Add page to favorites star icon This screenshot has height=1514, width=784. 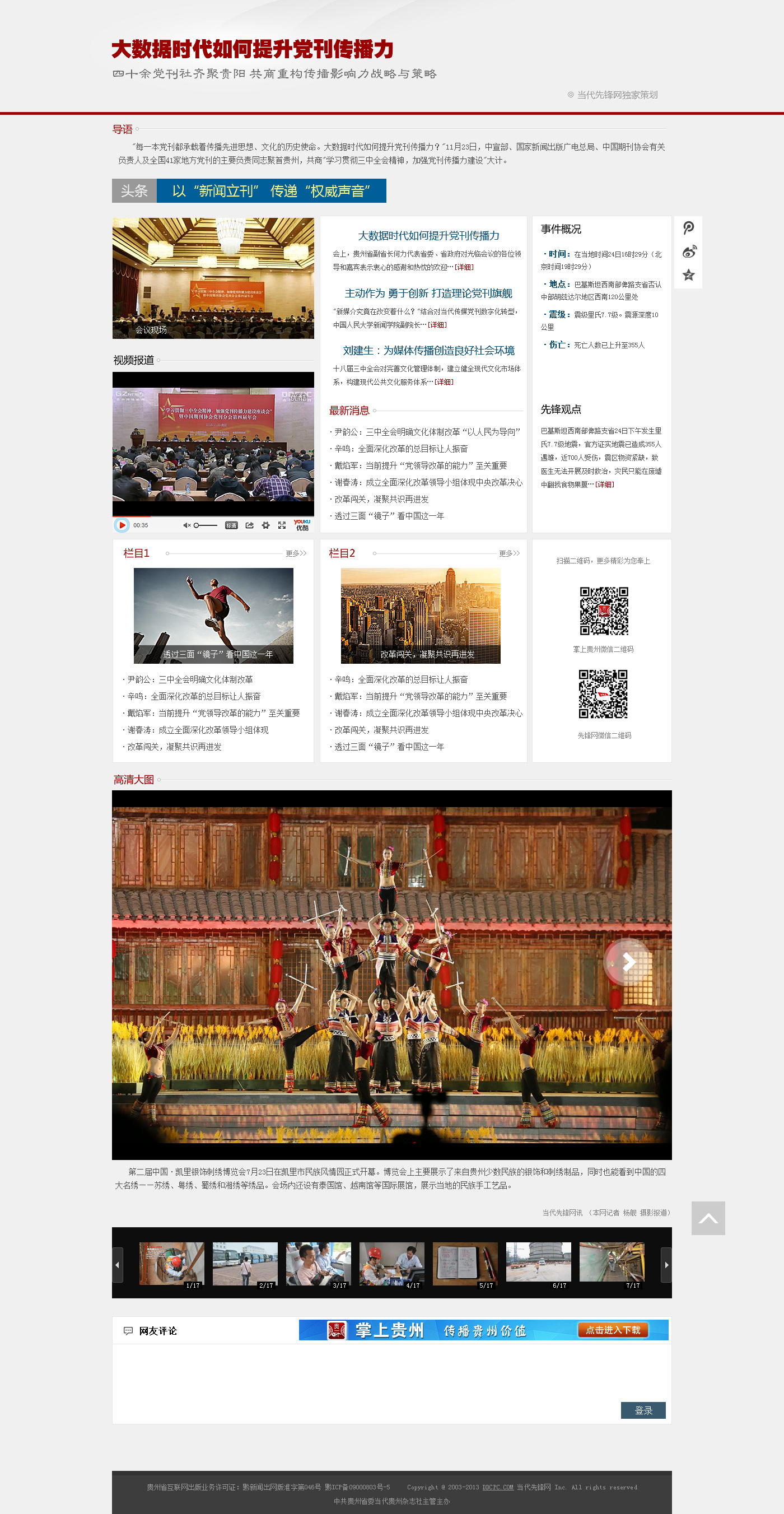click(689, 275)
